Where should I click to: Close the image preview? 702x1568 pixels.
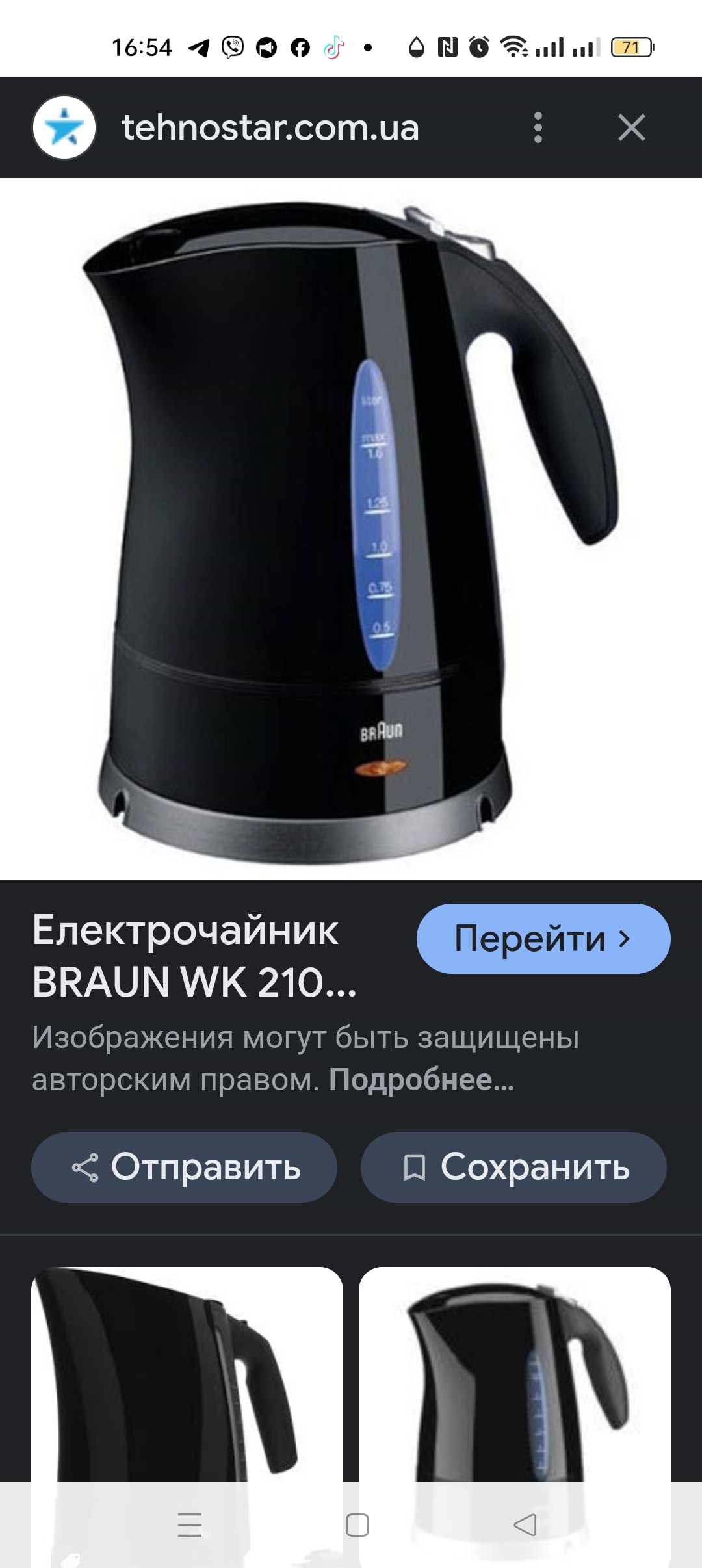pos(631,127)
